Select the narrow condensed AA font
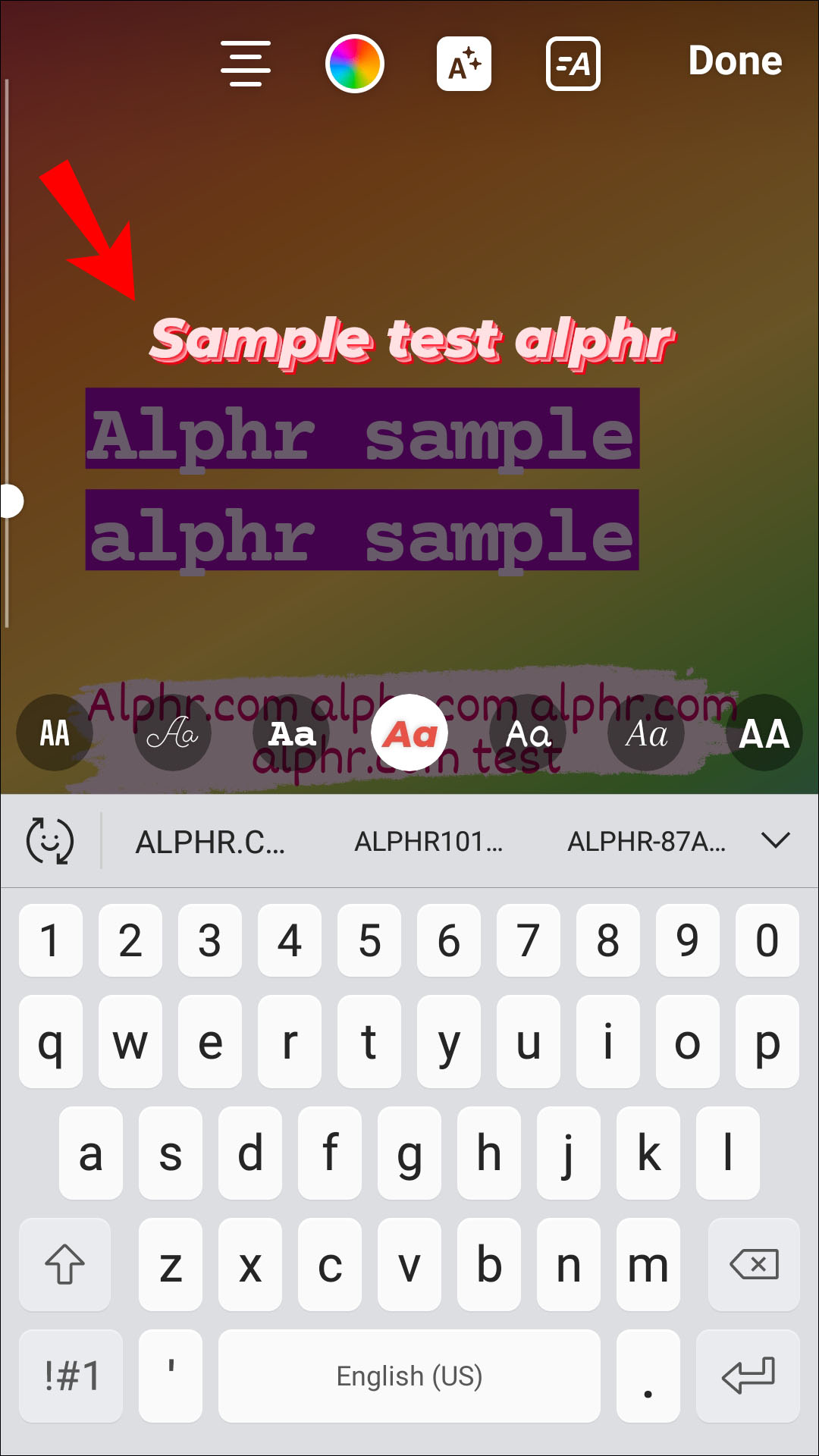This screenshot has height=1456, width=819. (x=55, y=733)
